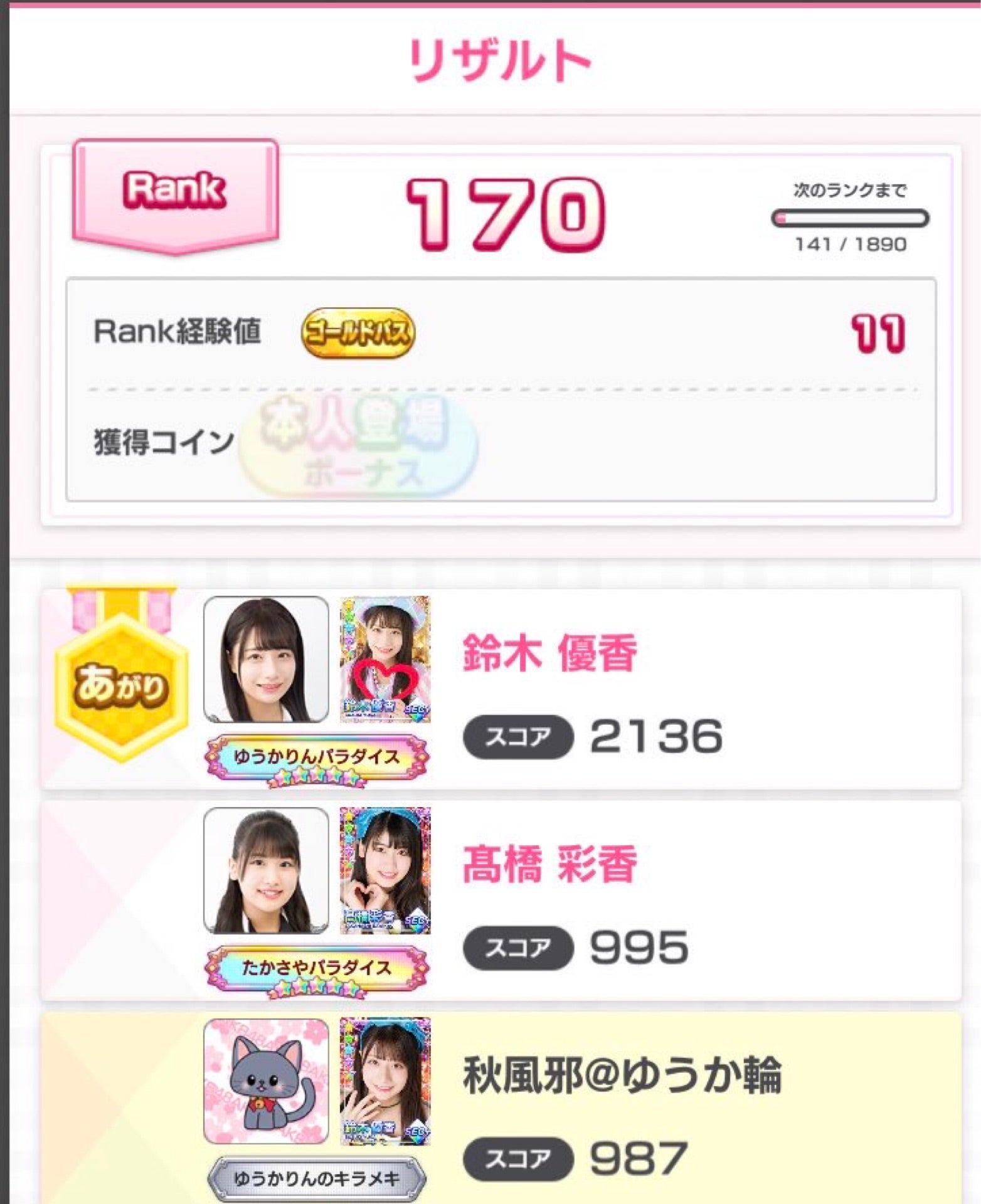Open 髙橋 彩香's profile picture
The height and width of the screenshot is (1204, 981).
[266, 870]
